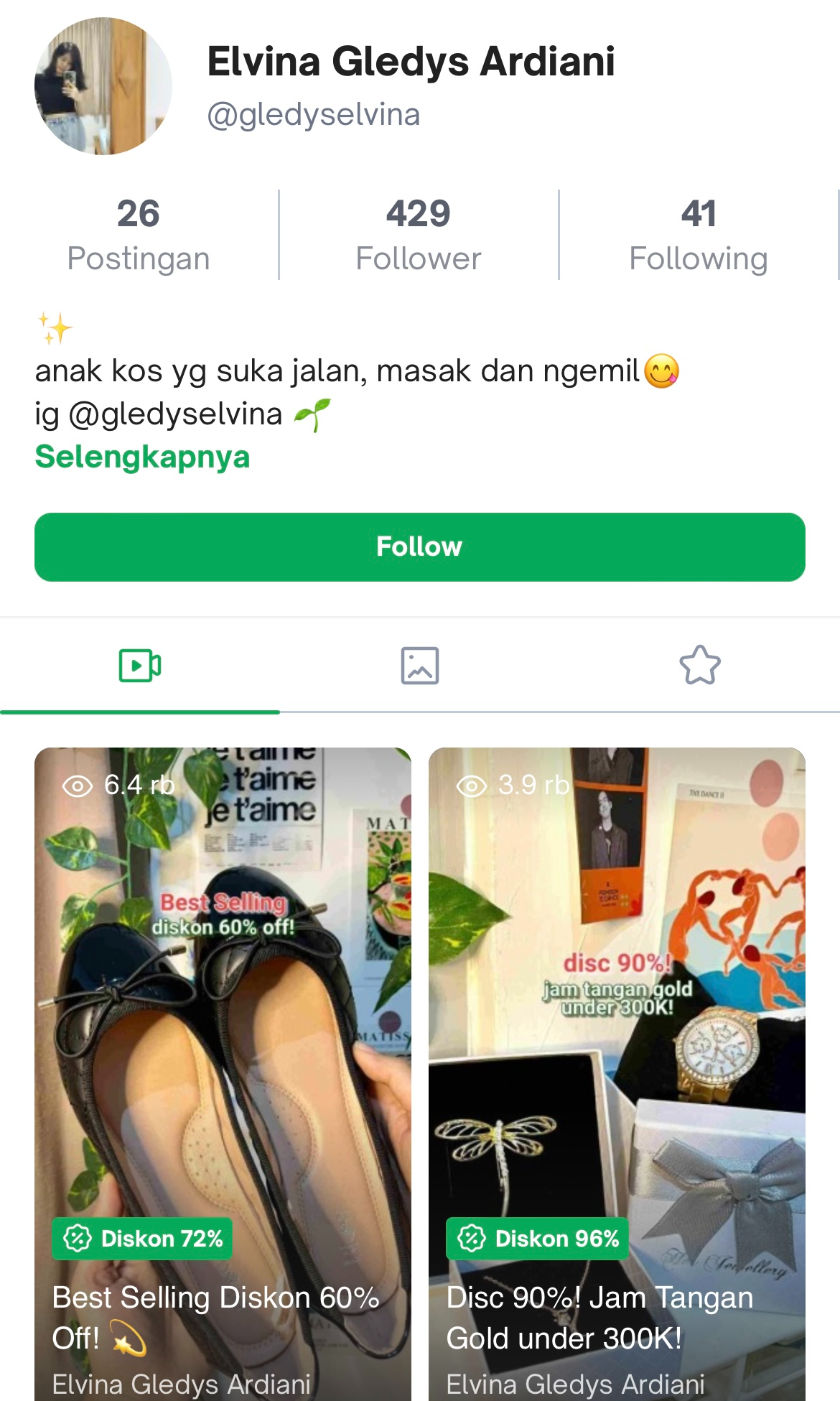Open the Jam Tangan Gold video

pos(617,1074)
